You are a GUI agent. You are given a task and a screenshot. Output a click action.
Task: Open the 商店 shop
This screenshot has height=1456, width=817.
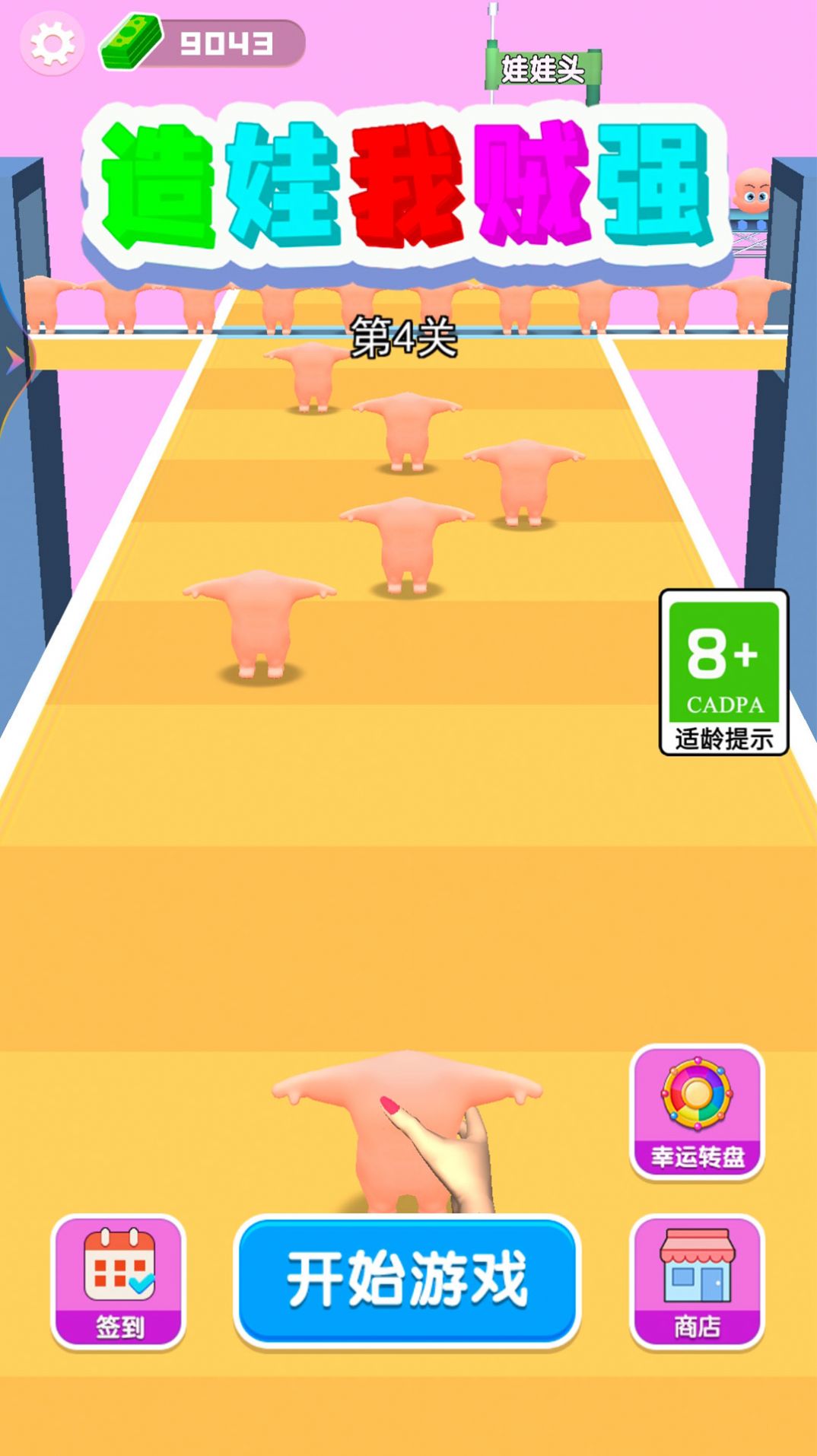[697, 1282]
